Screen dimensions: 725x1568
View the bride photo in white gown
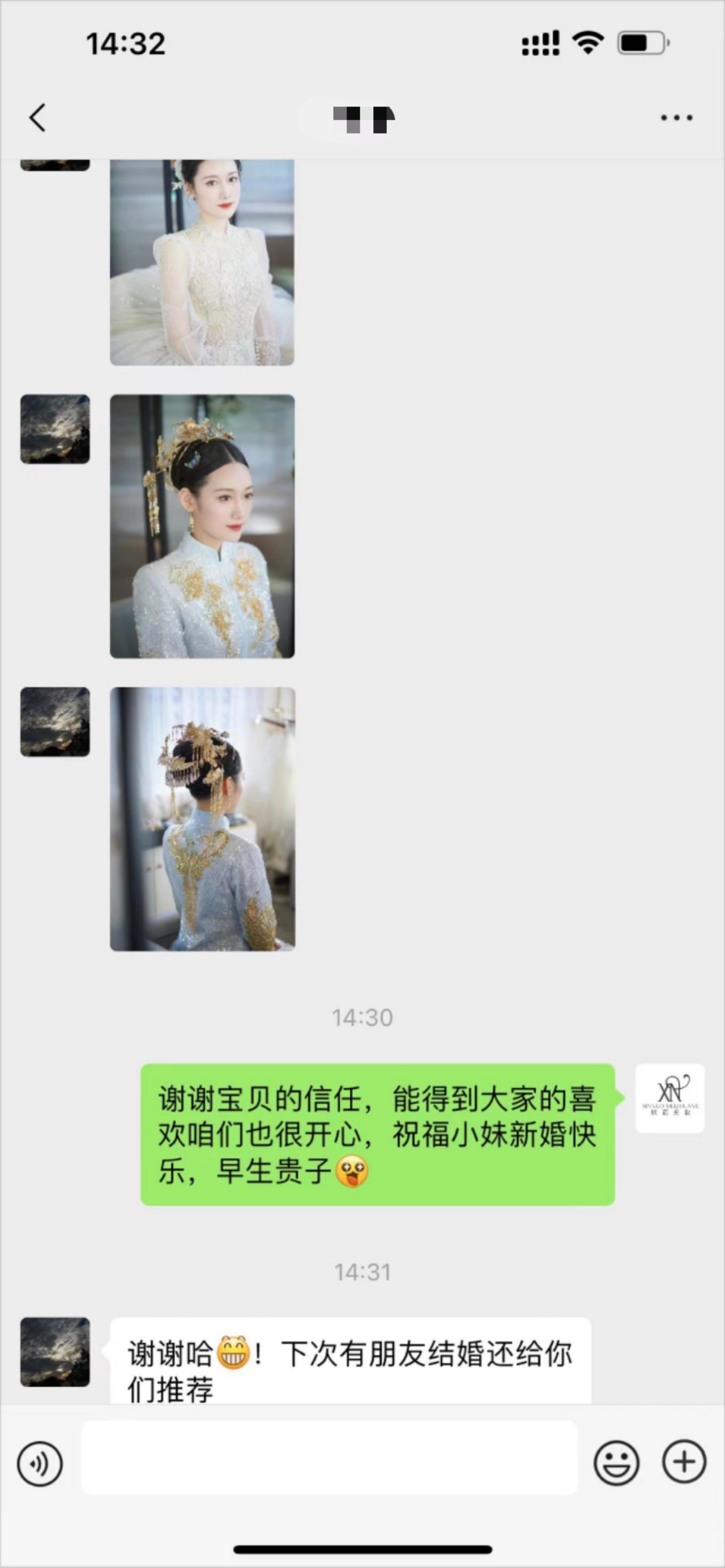[202, 262]
